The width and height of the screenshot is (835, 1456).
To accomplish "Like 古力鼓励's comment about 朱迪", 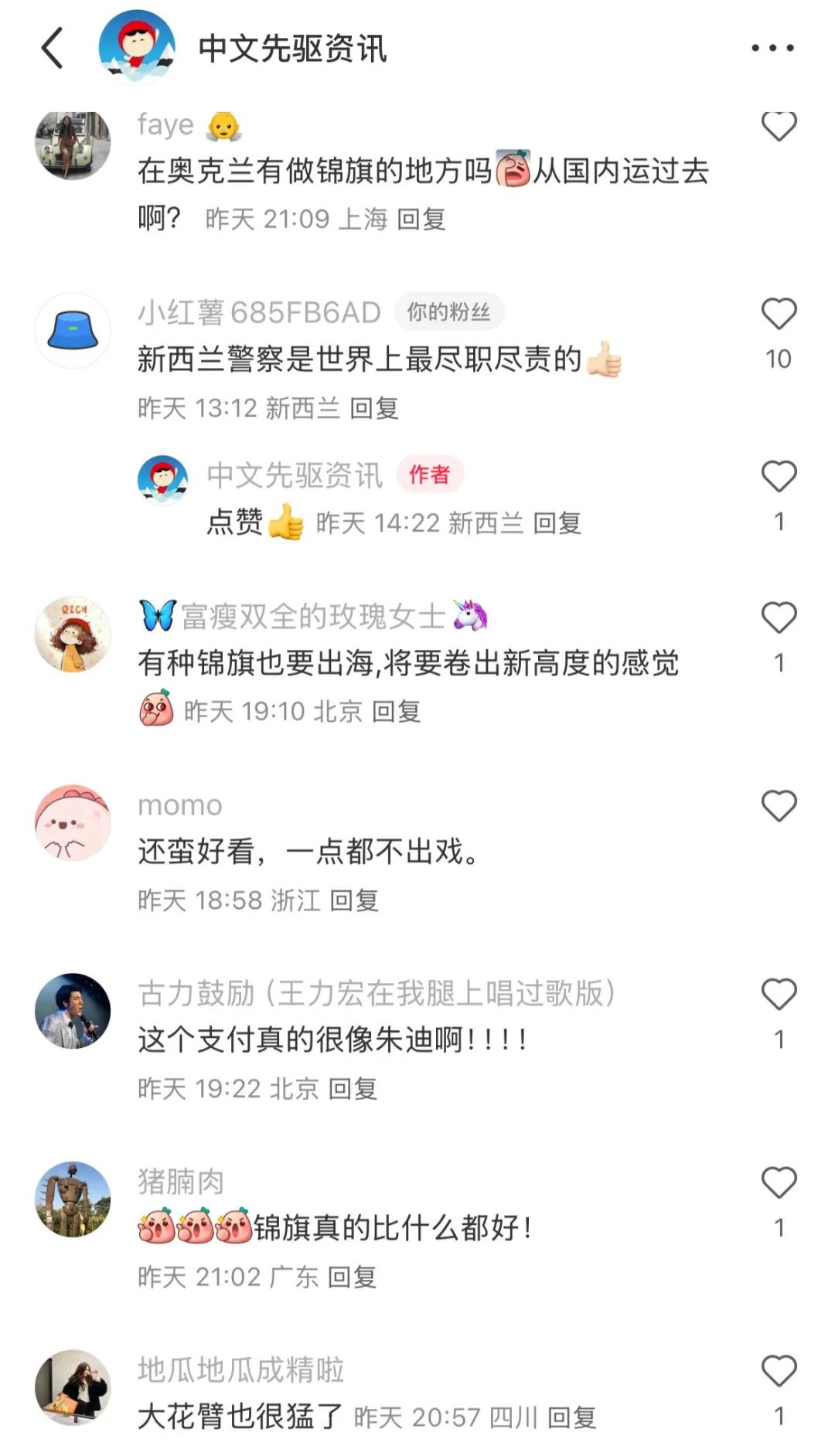I will (x=779, y=995).
